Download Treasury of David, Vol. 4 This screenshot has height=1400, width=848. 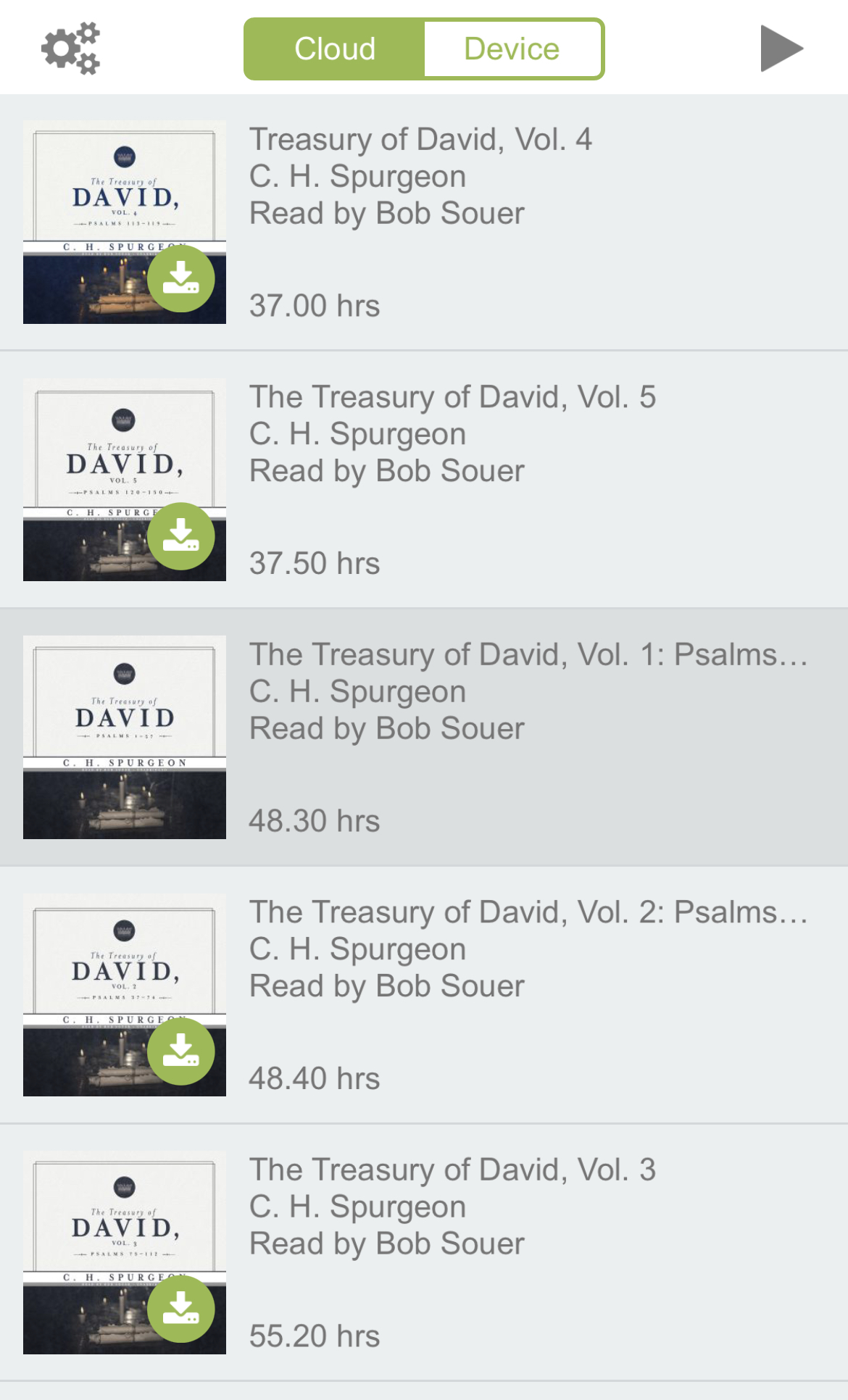180,279
